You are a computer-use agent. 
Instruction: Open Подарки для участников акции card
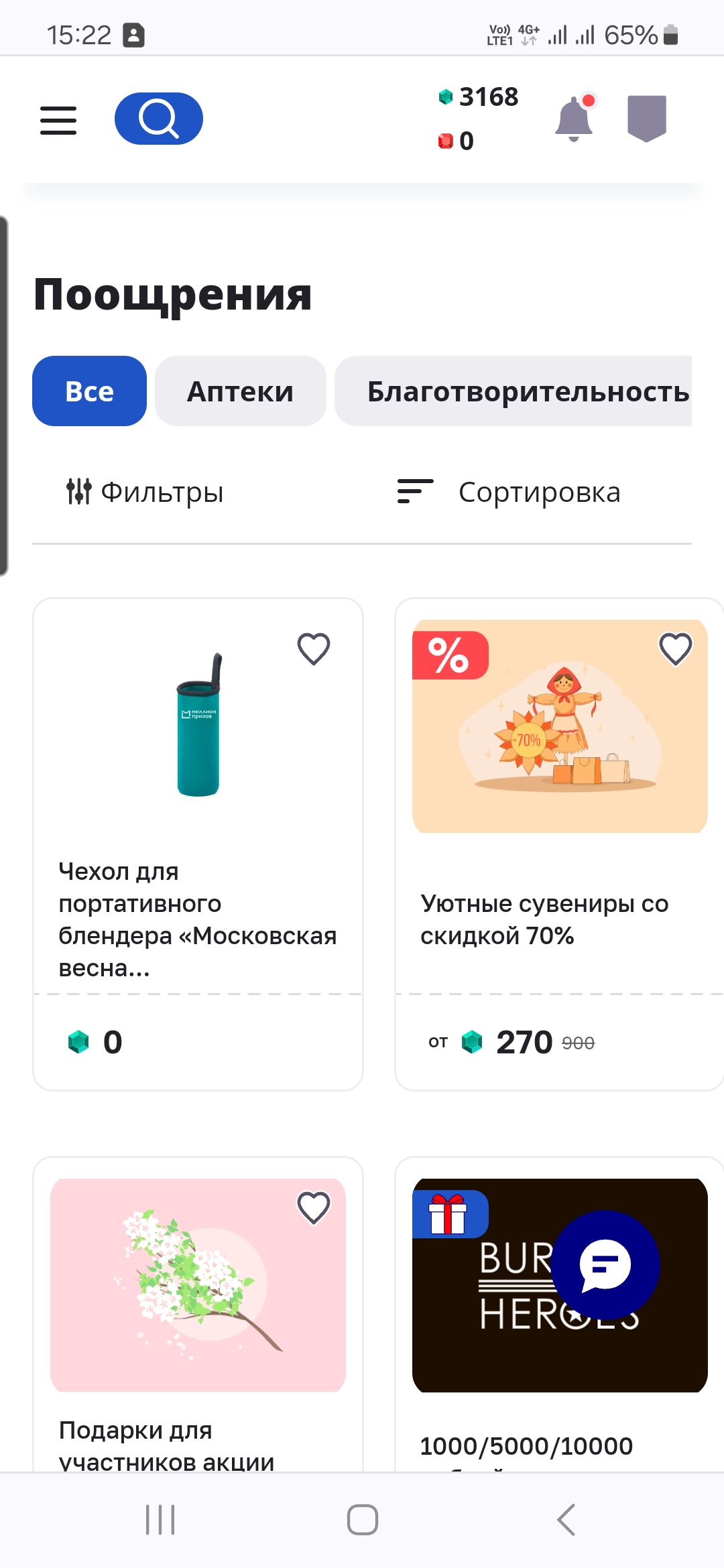[198, 1315]
